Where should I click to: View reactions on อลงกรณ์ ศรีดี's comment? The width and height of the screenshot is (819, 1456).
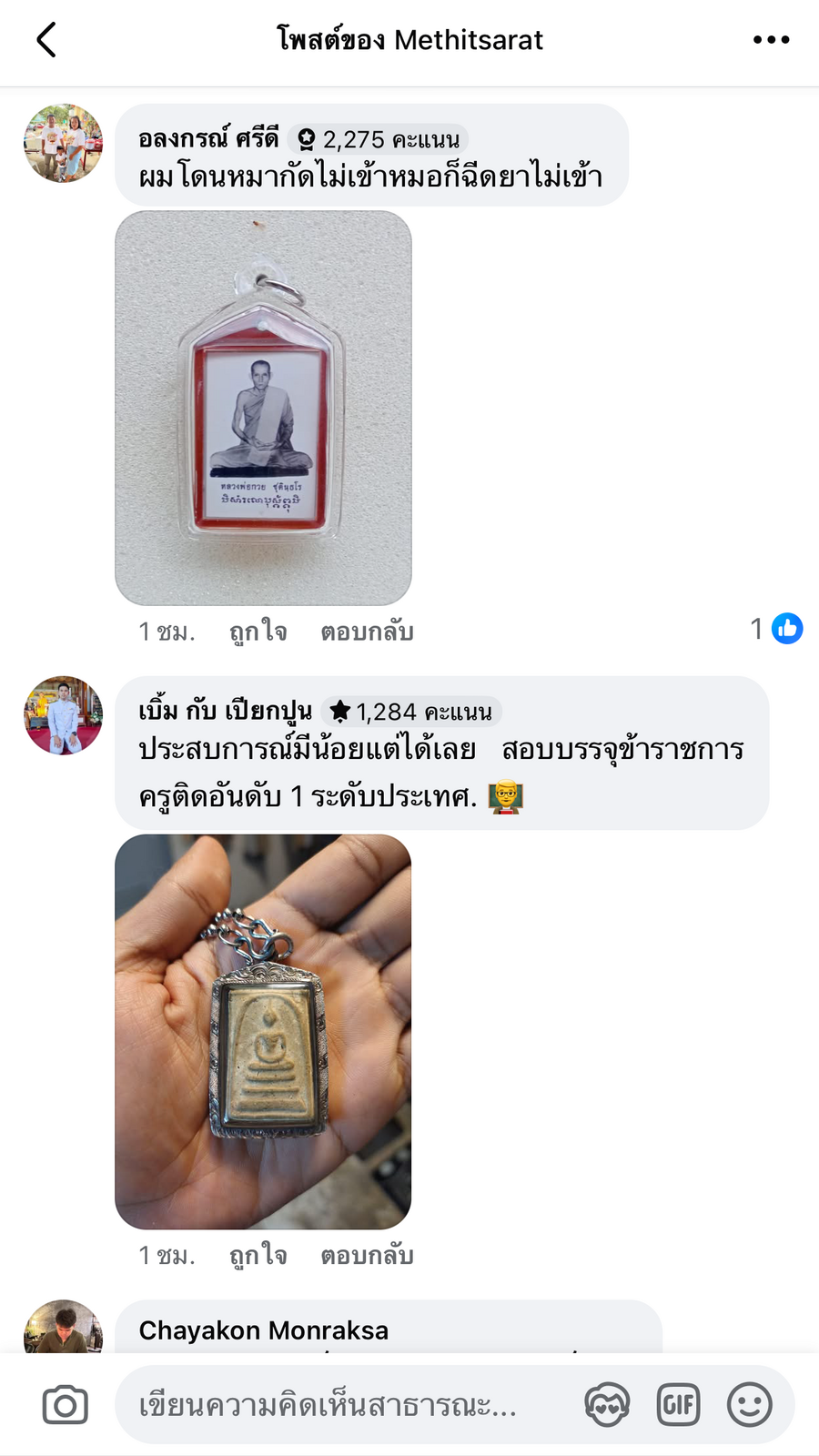coord(776,629)
